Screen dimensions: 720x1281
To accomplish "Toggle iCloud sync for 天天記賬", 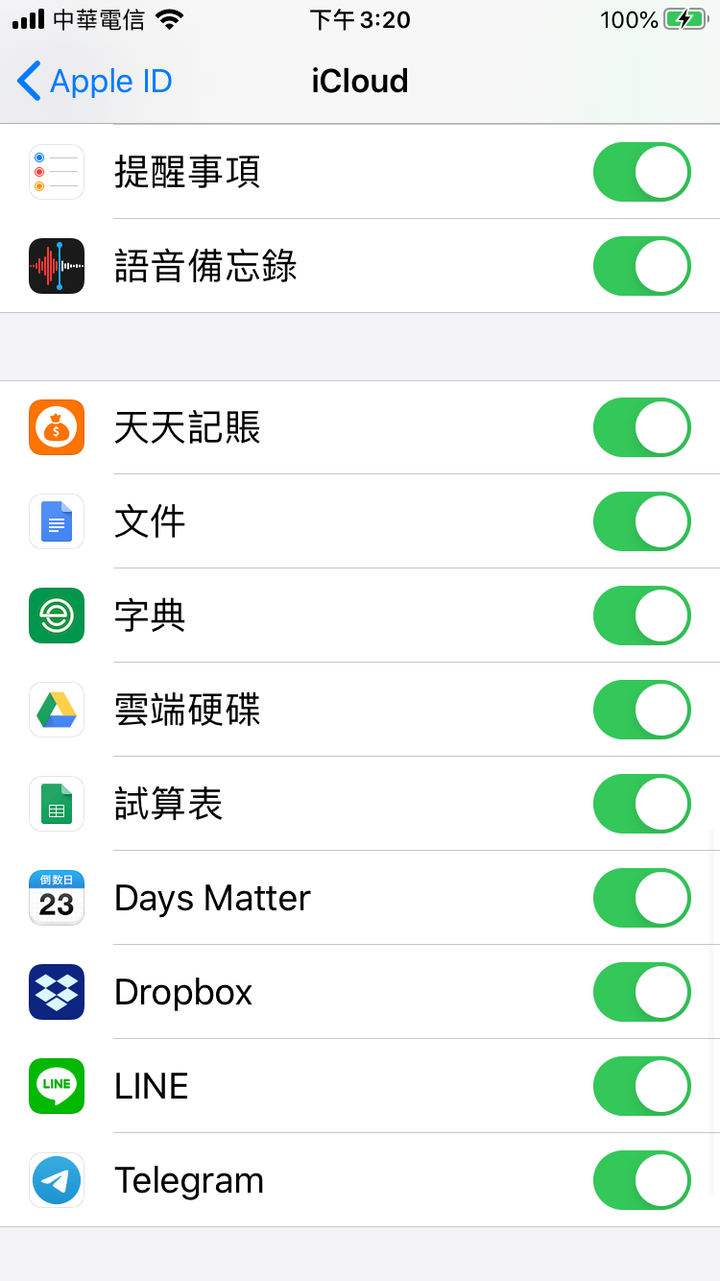I will click(642, 428).
